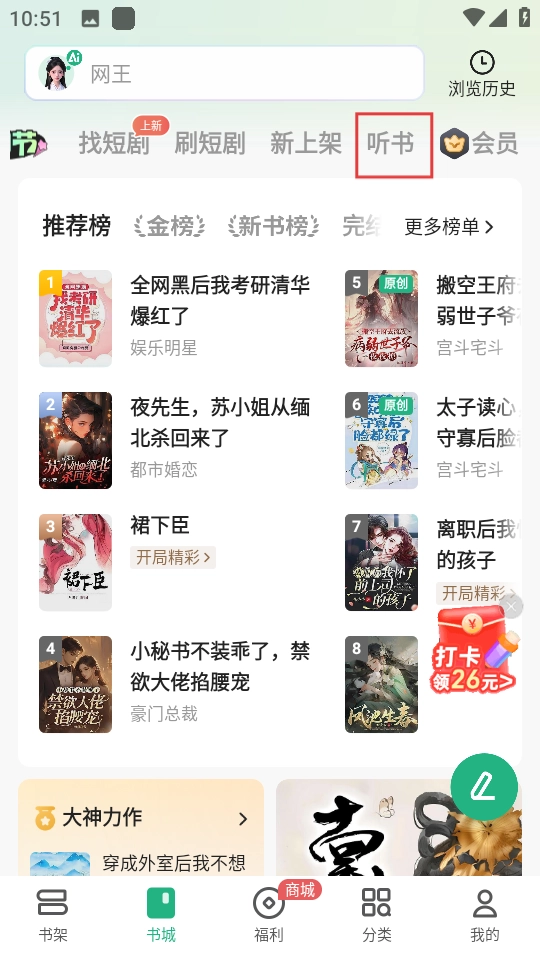Go to the 书架 bookshelf tab

(53, 916)
